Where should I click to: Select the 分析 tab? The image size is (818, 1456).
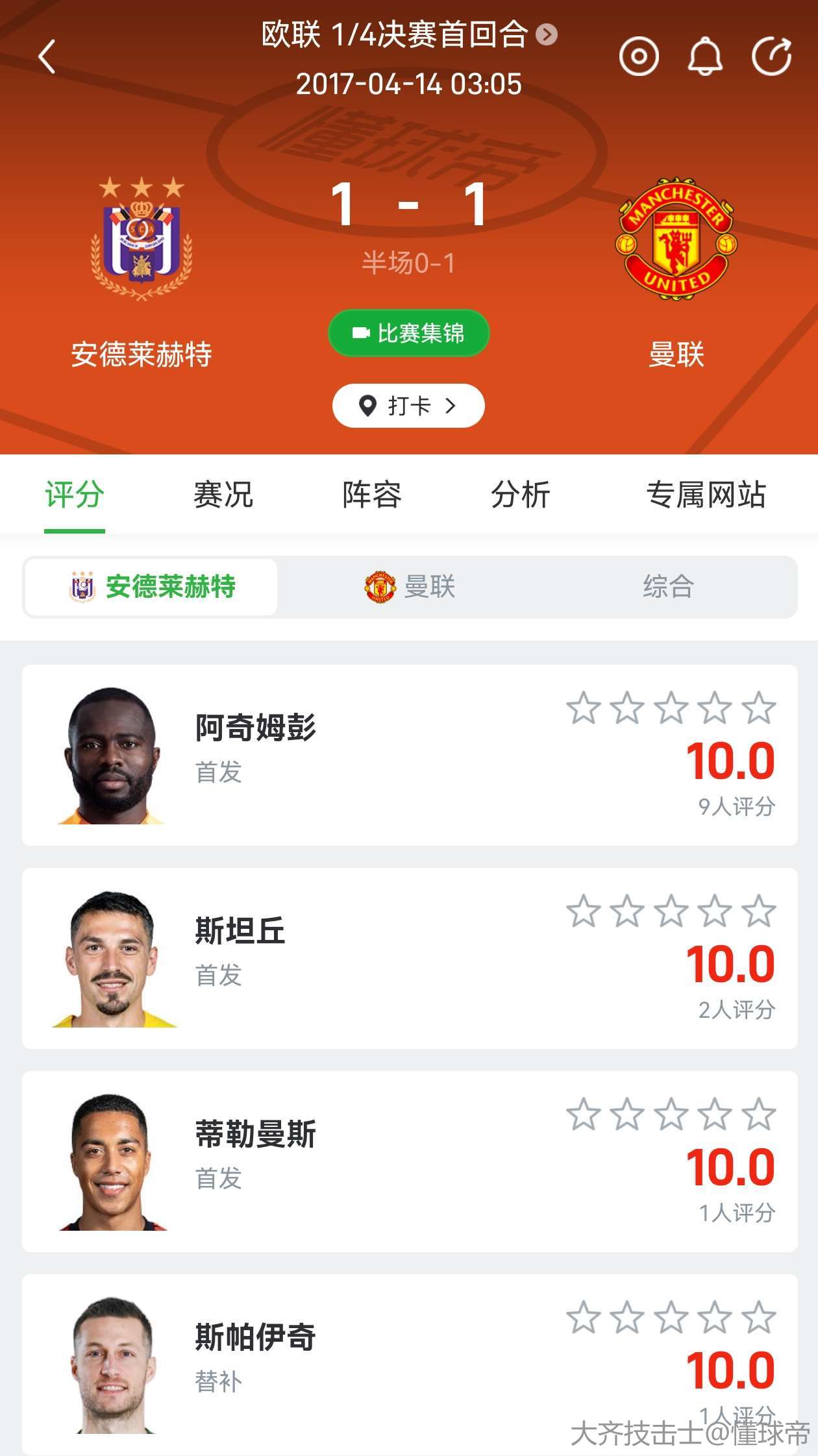pyautogui.click(x=521, y=495)
